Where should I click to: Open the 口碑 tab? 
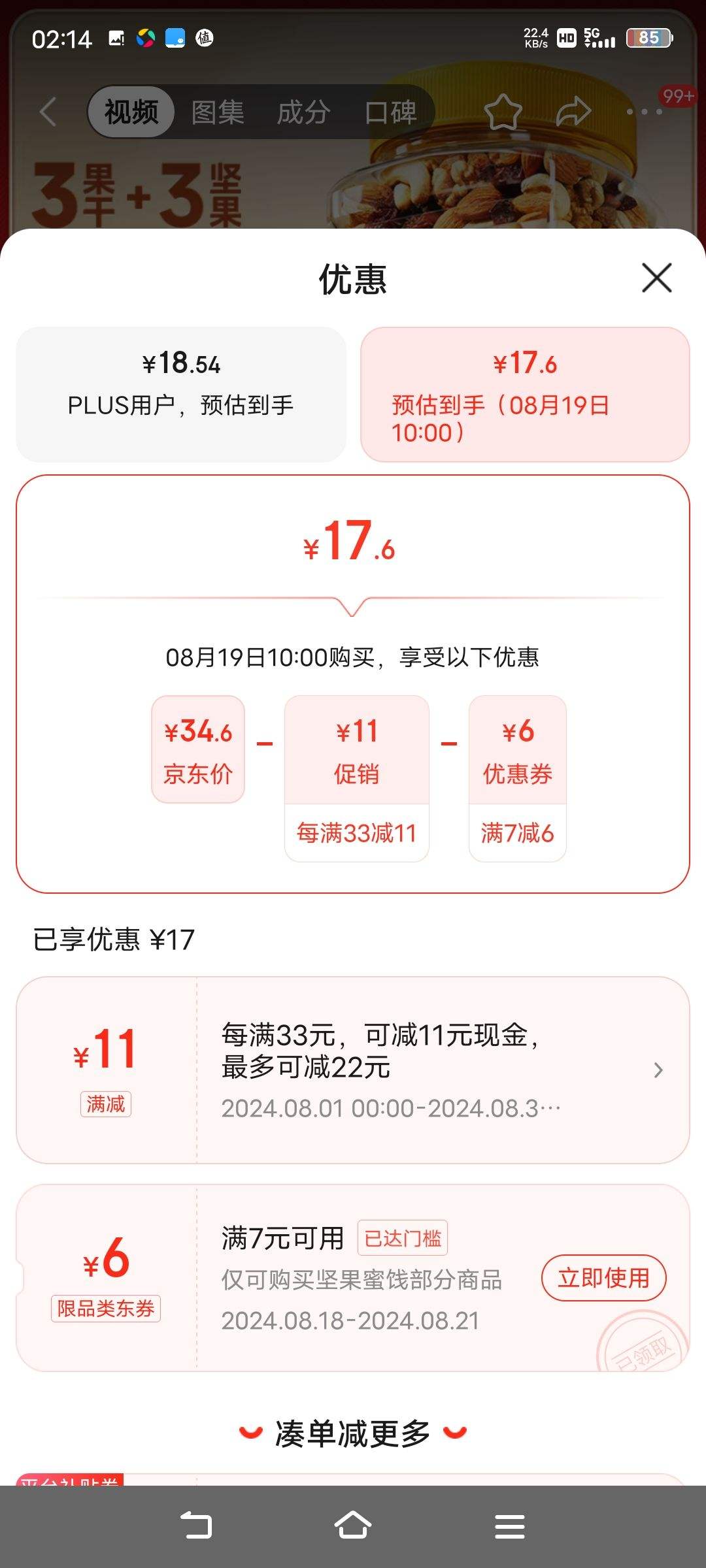tap(391, 112)
